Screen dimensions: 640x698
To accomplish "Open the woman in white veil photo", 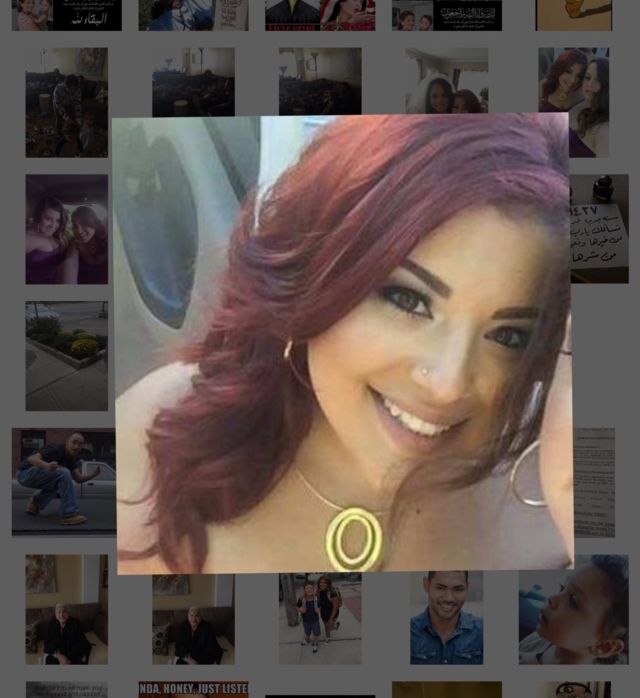I will tap(447, 82).
